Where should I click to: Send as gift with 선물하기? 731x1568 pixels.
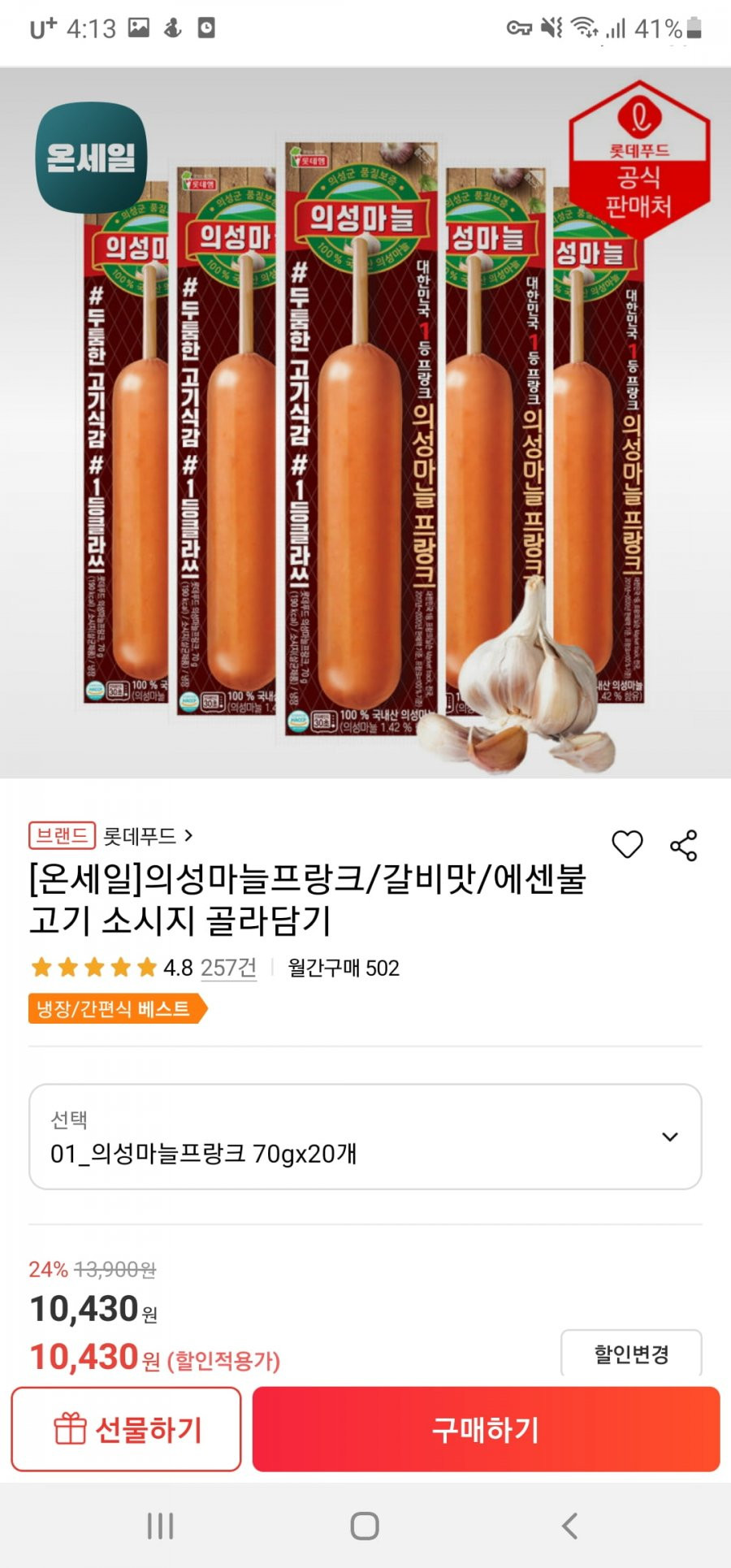click(x=126, y=1429)
